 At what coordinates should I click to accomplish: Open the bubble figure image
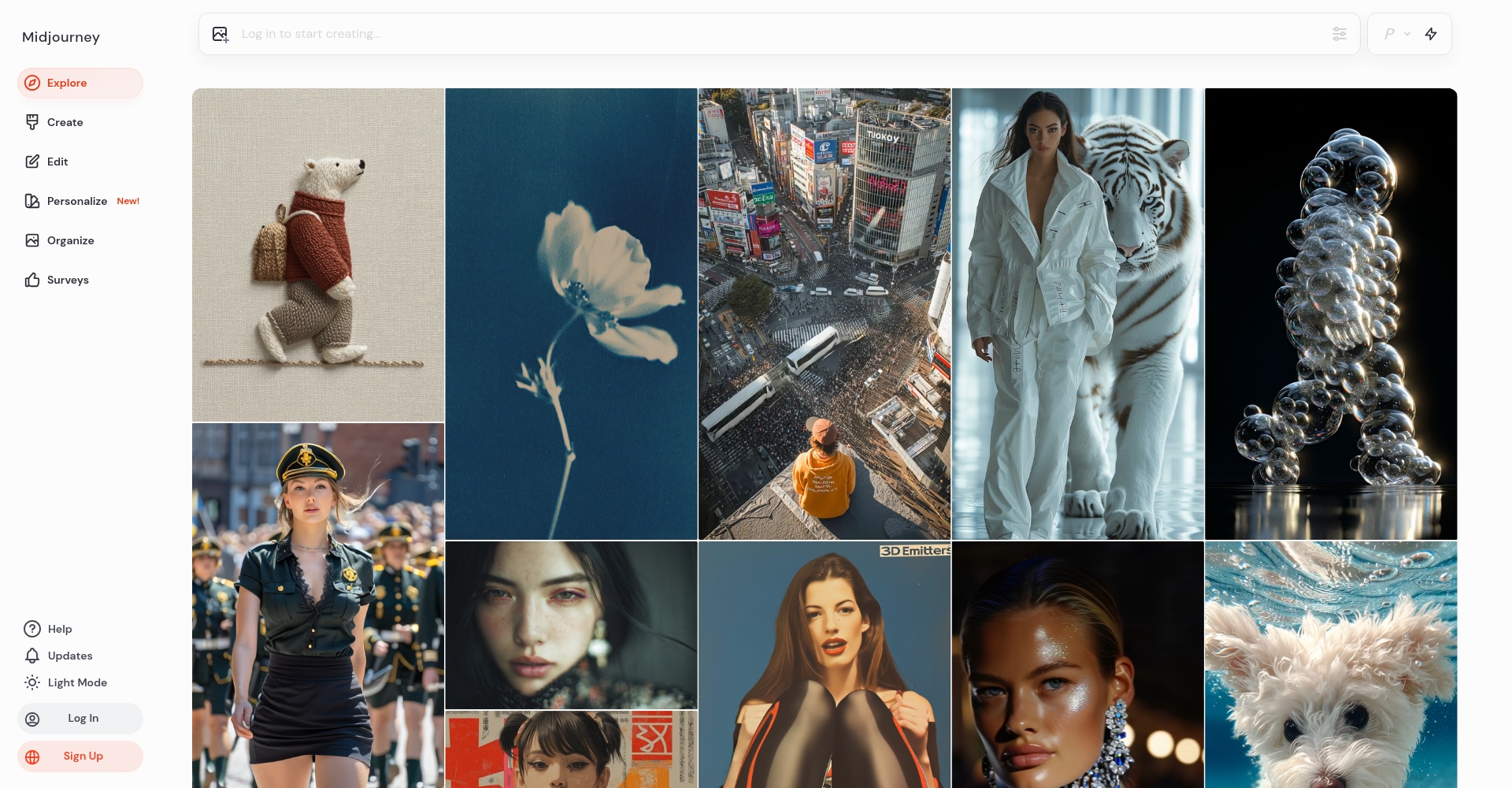1331,314
